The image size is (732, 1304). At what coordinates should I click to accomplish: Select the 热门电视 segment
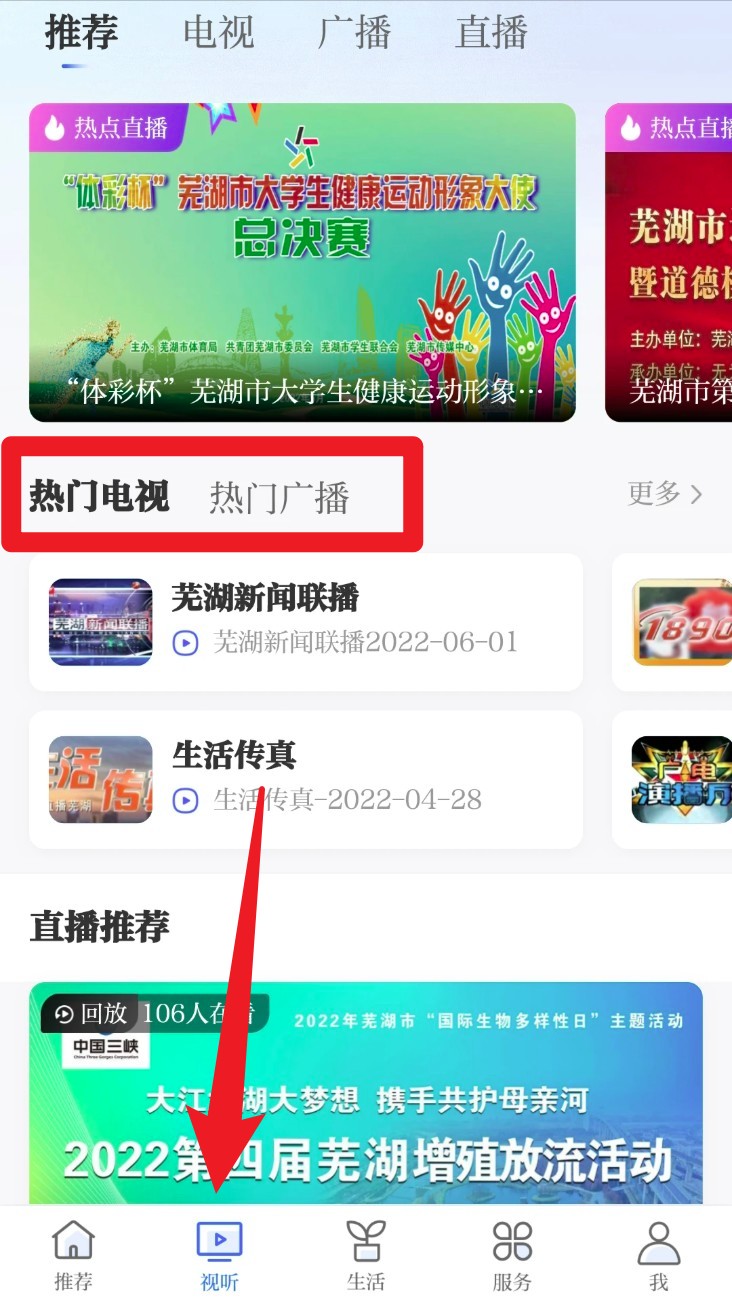click(x=99, y=496)
